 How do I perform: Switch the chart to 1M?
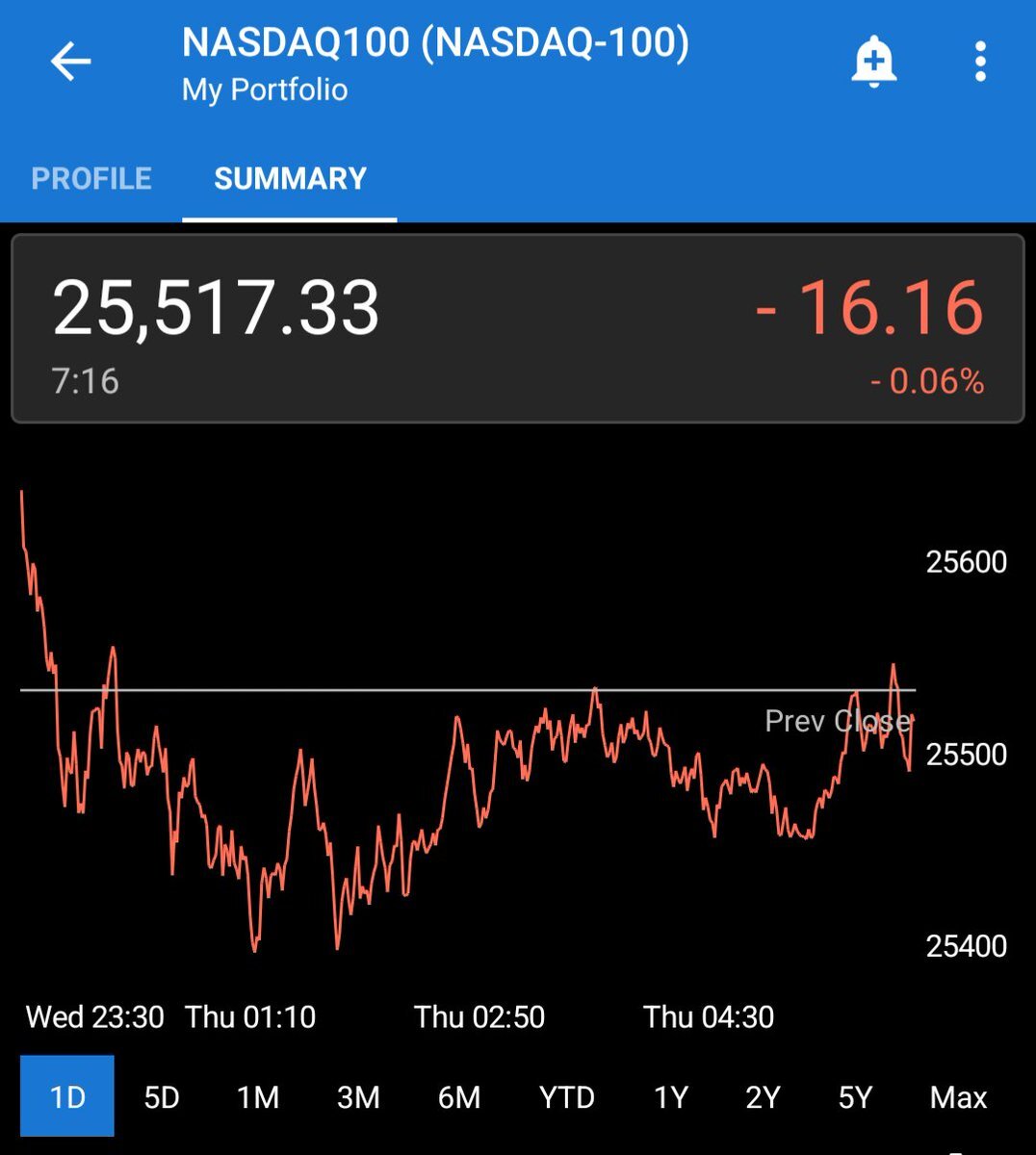258,1096
